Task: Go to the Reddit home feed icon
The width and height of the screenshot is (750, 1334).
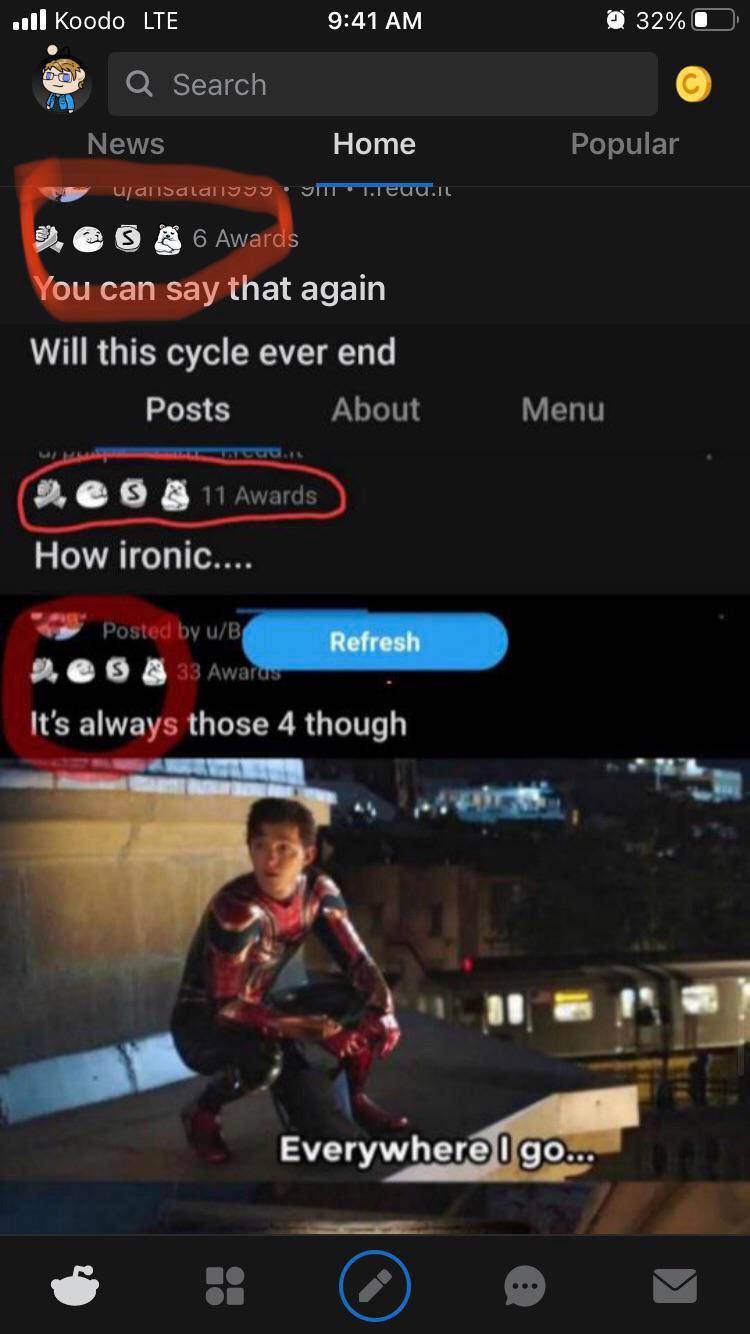Action: 75,1286
